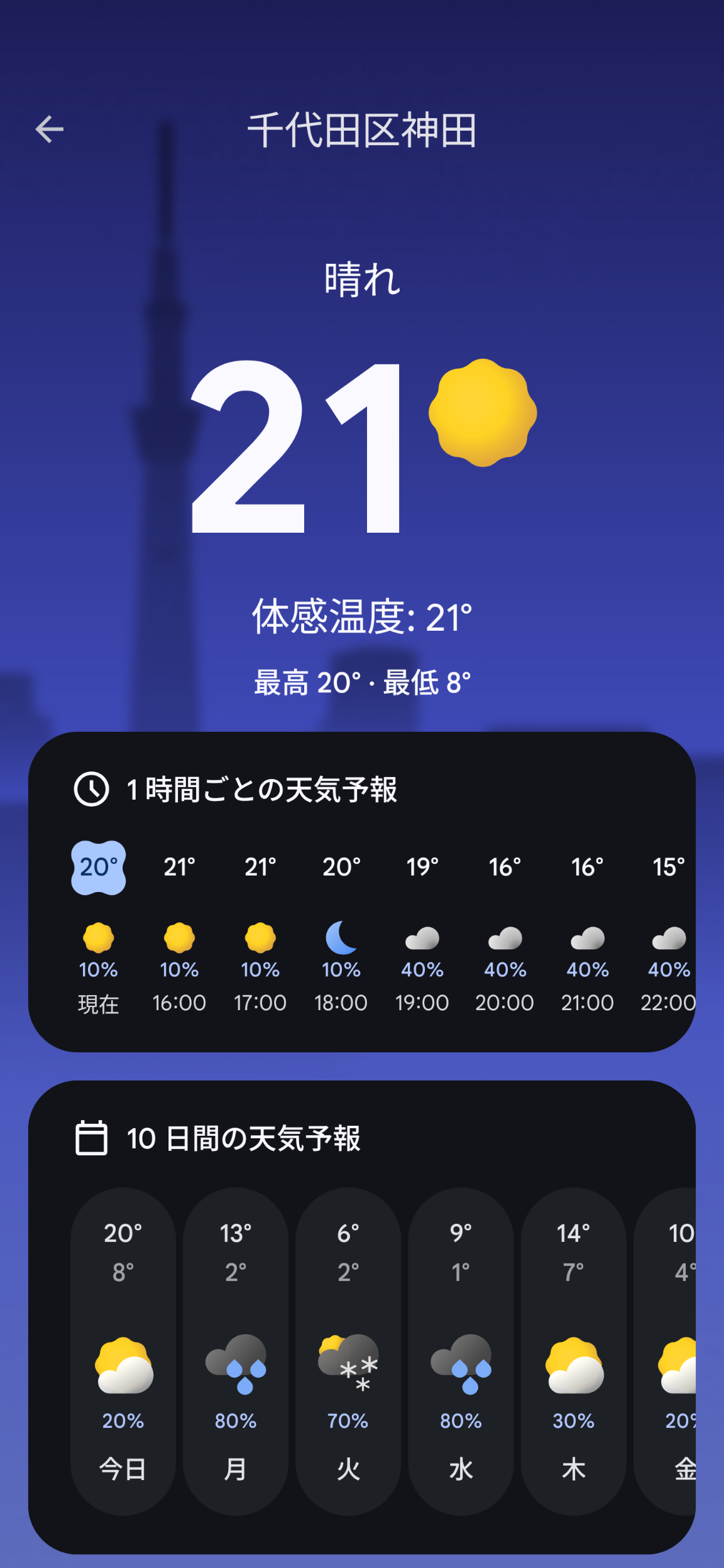Open Thursday's forecast card labeled 木

tap(573, 1351)
